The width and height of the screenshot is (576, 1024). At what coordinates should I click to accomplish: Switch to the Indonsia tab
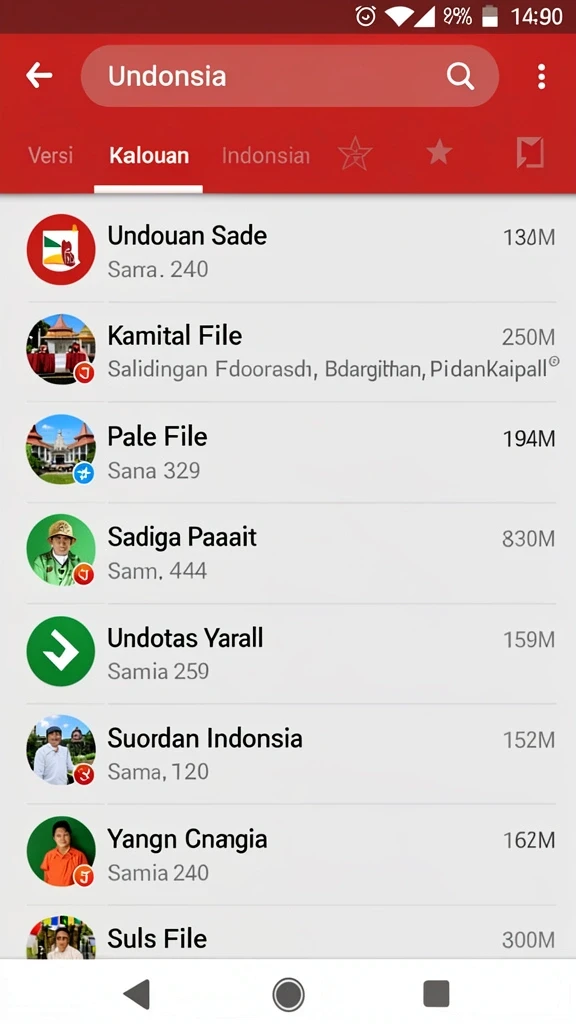click(266, 155)
